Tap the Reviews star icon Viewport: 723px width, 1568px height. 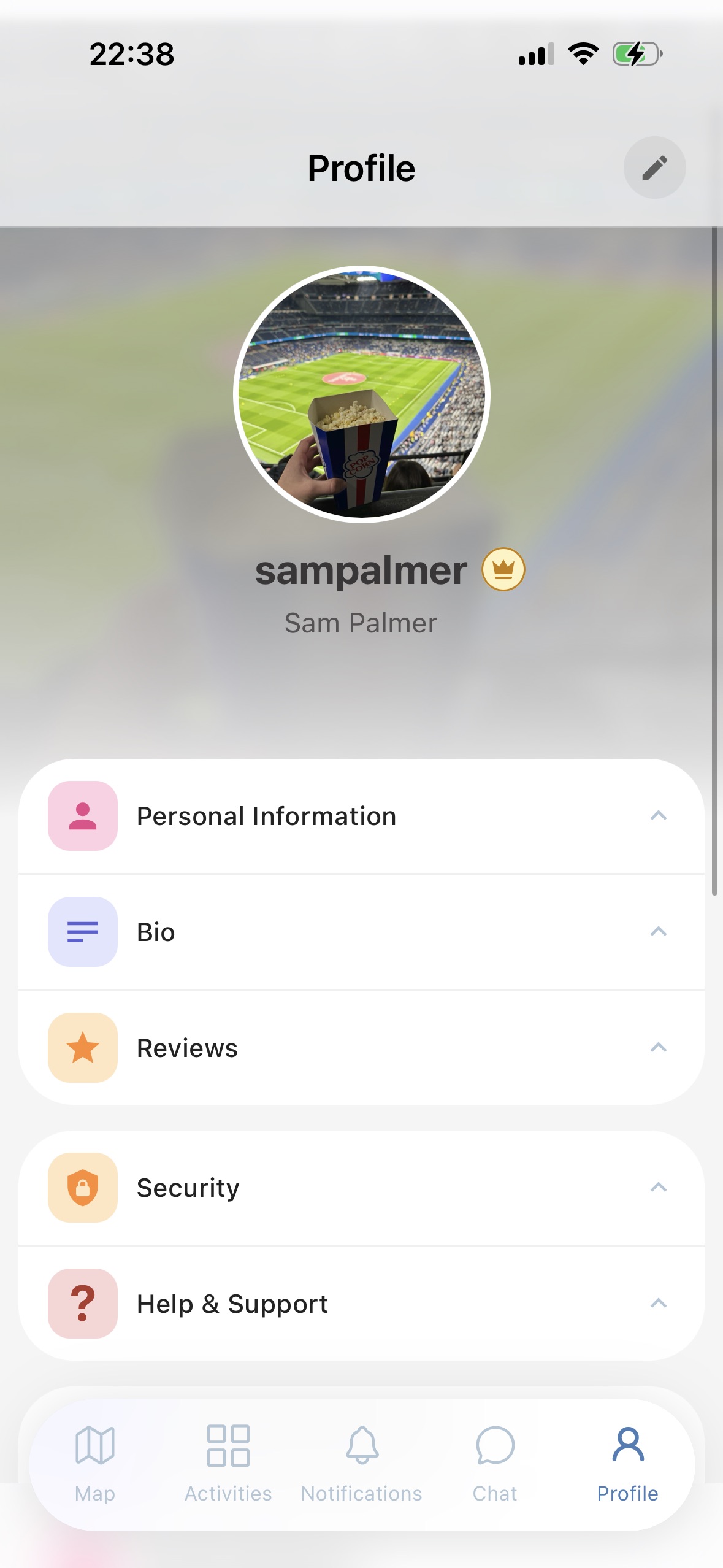tap(82, 1048)
